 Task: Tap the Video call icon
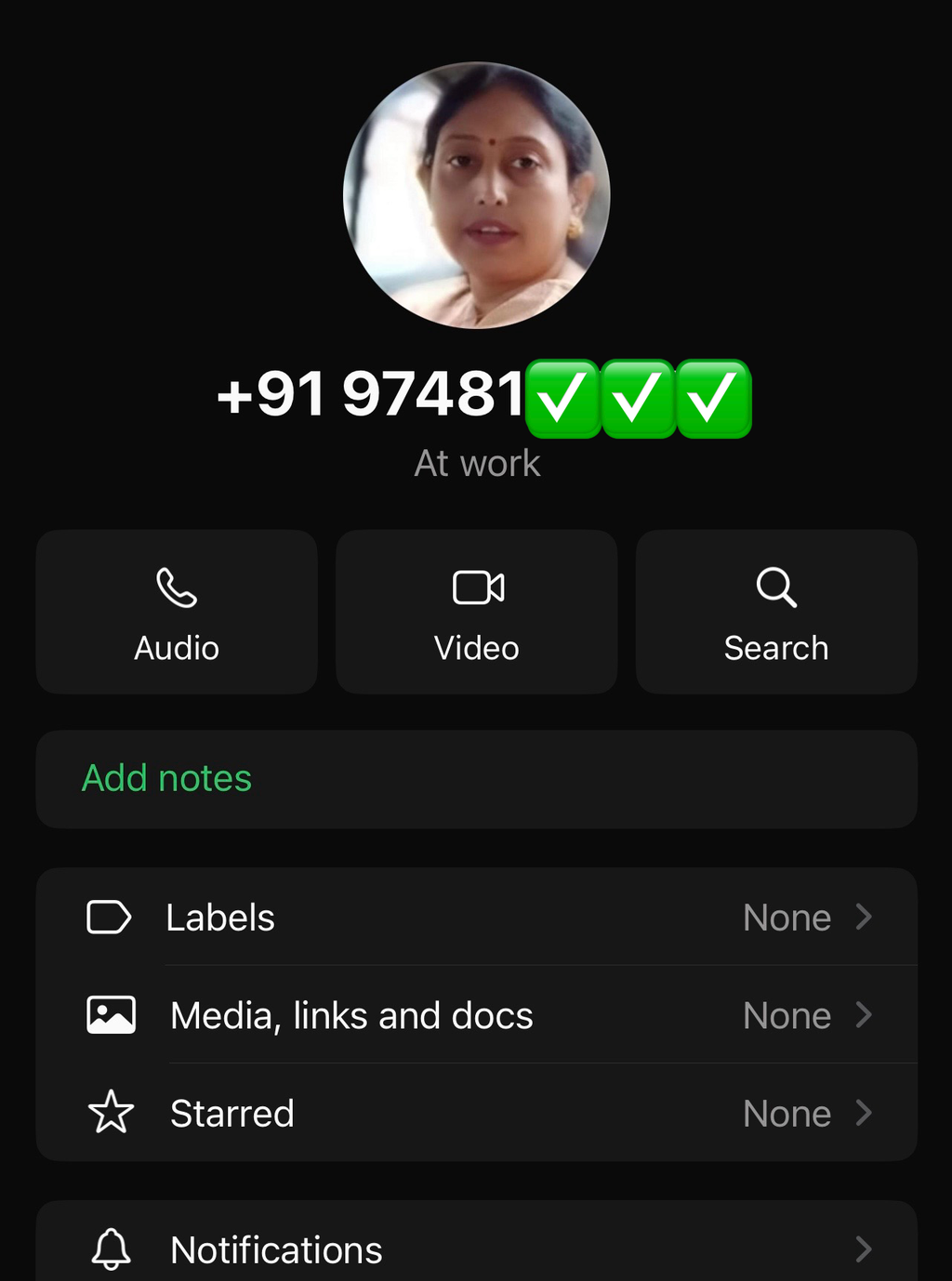click(476, 588)
